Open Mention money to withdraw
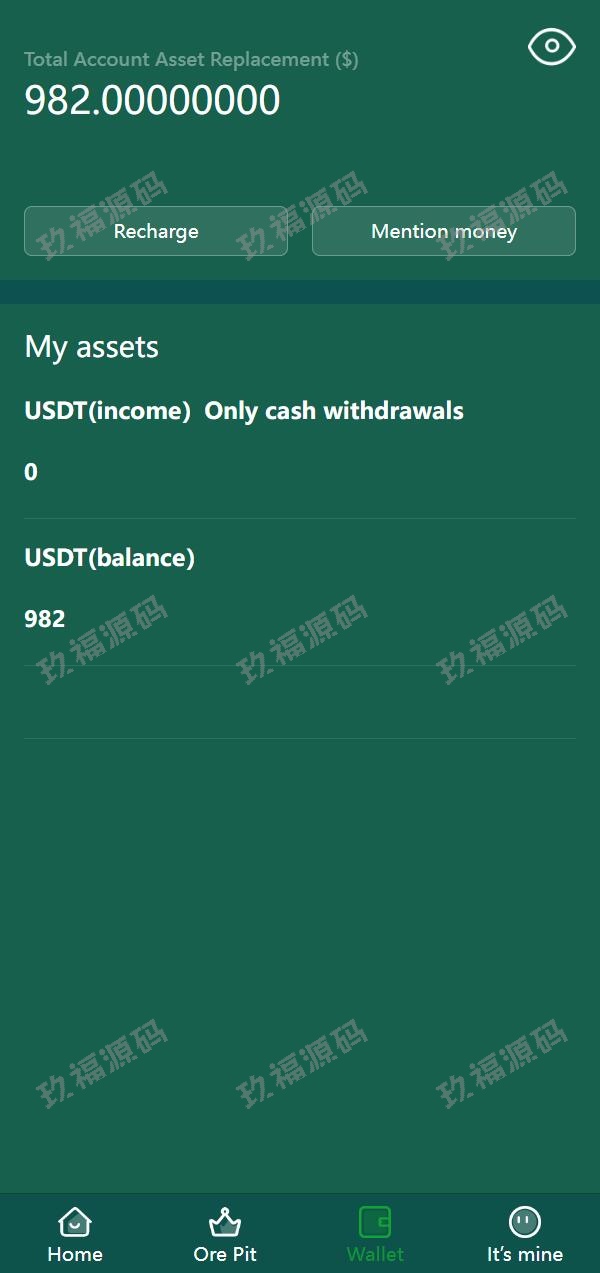This screenshot has width=600, height=1273. point(444,231)
